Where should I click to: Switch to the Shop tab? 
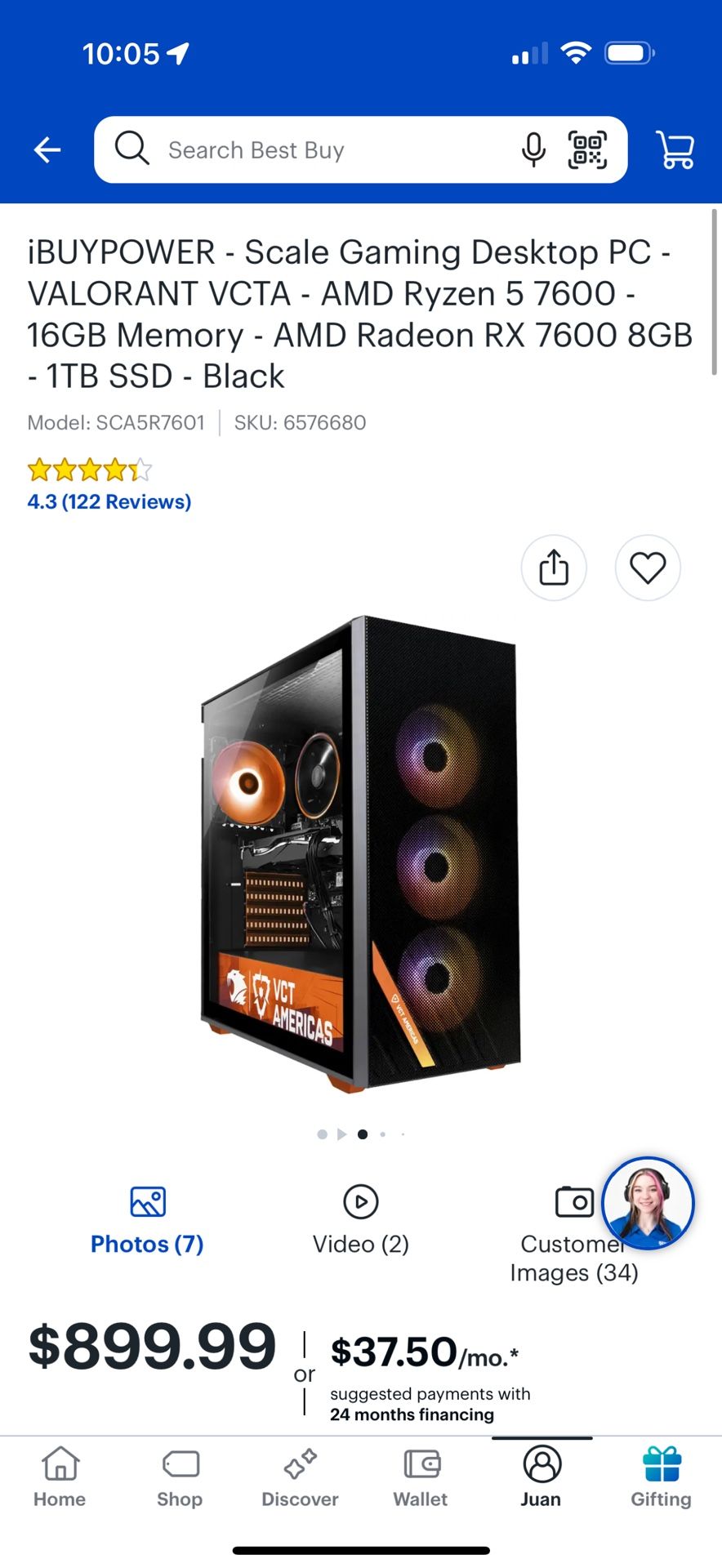coord(180,1477)
